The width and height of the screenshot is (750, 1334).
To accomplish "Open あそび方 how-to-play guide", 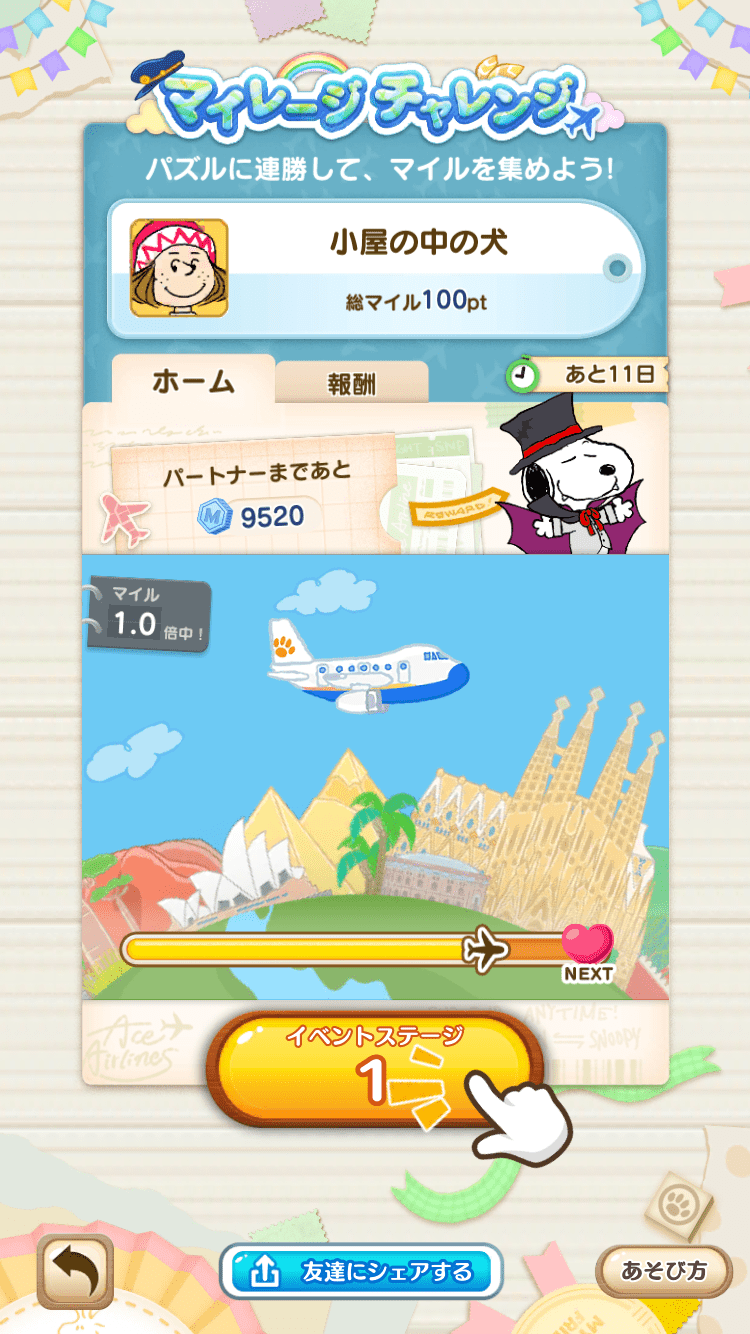I will [663, 1271].
